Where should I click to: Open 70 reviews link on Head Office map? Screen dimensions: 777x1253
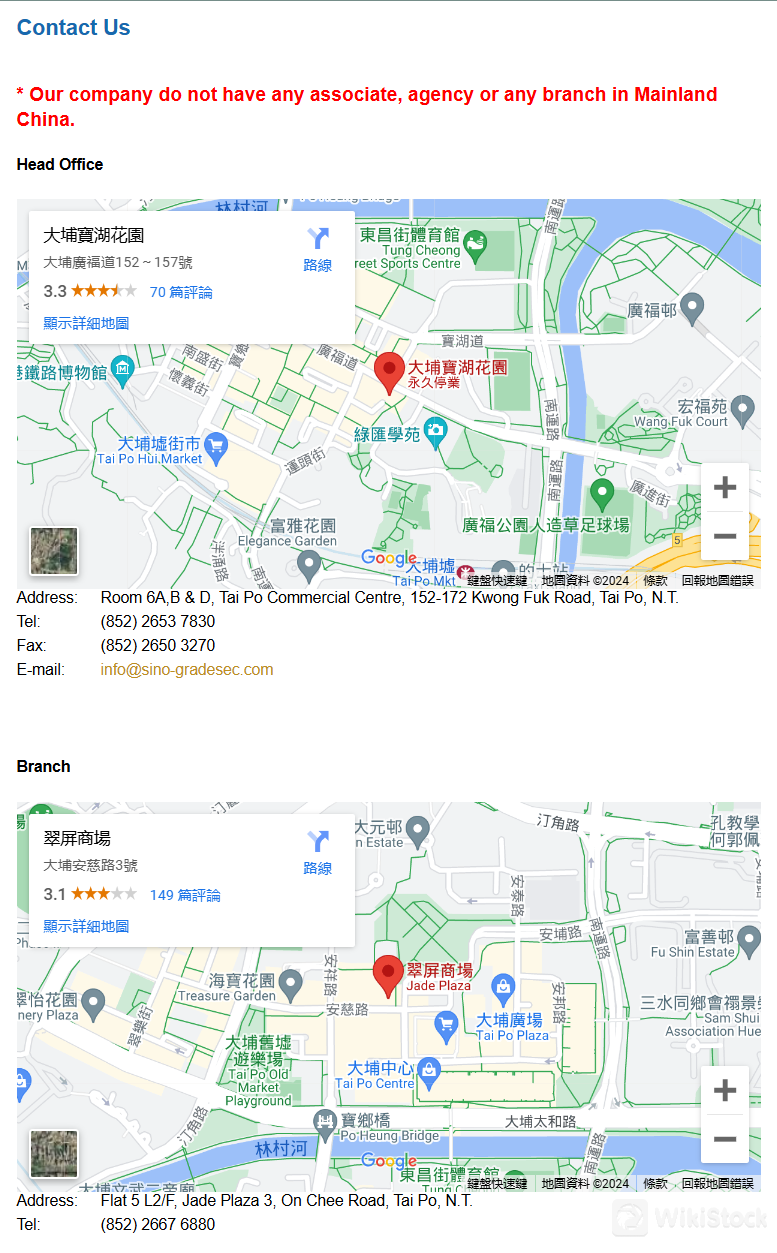coord(181,292)
